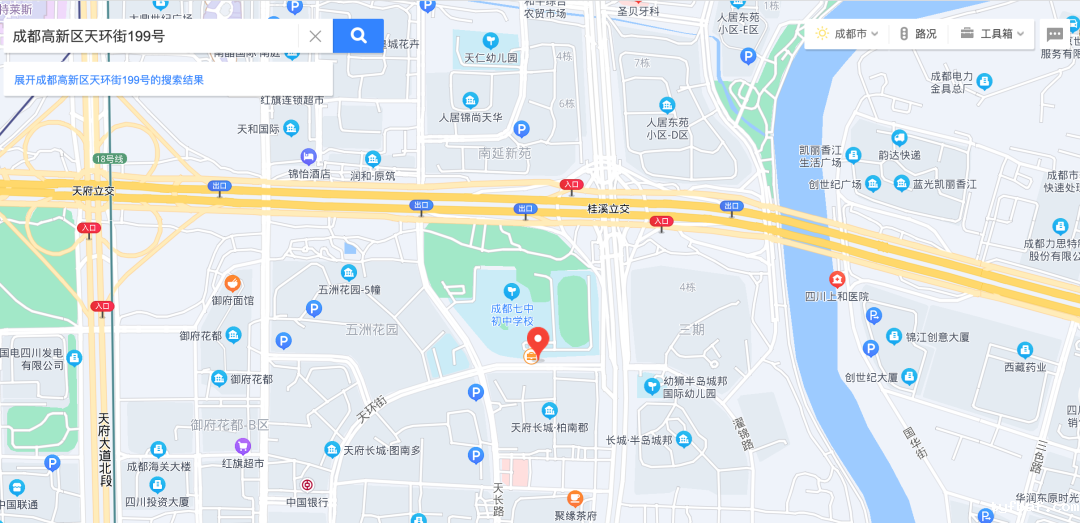1080x523 pixels.
Task: Clear the search text with the X icon
Action: (x=315, y=36)
